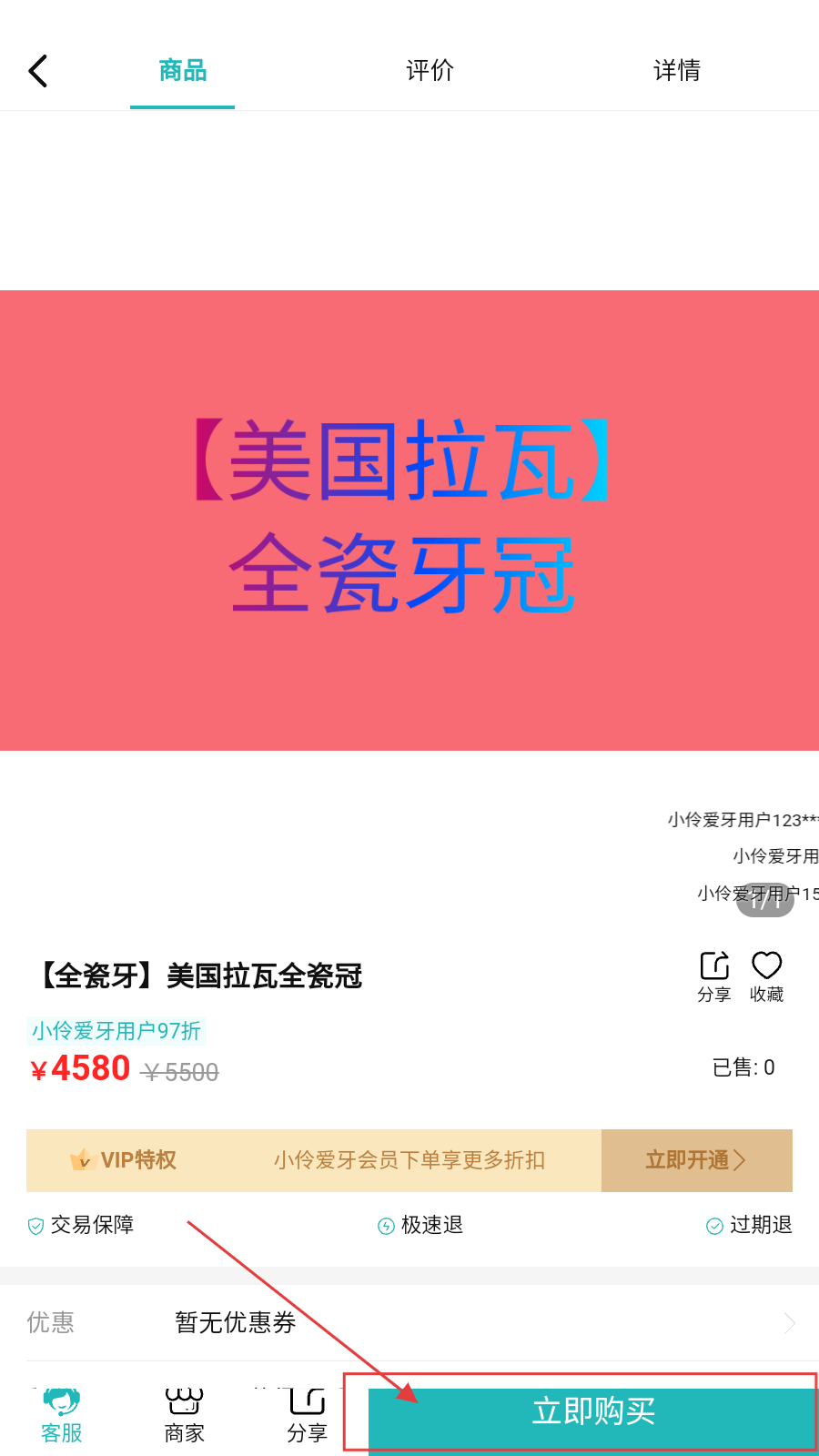Image resolution: width=819 pixels, height=1456 pixels.
Task: Go back with the top-left arrow
Action: pos(38,71)
